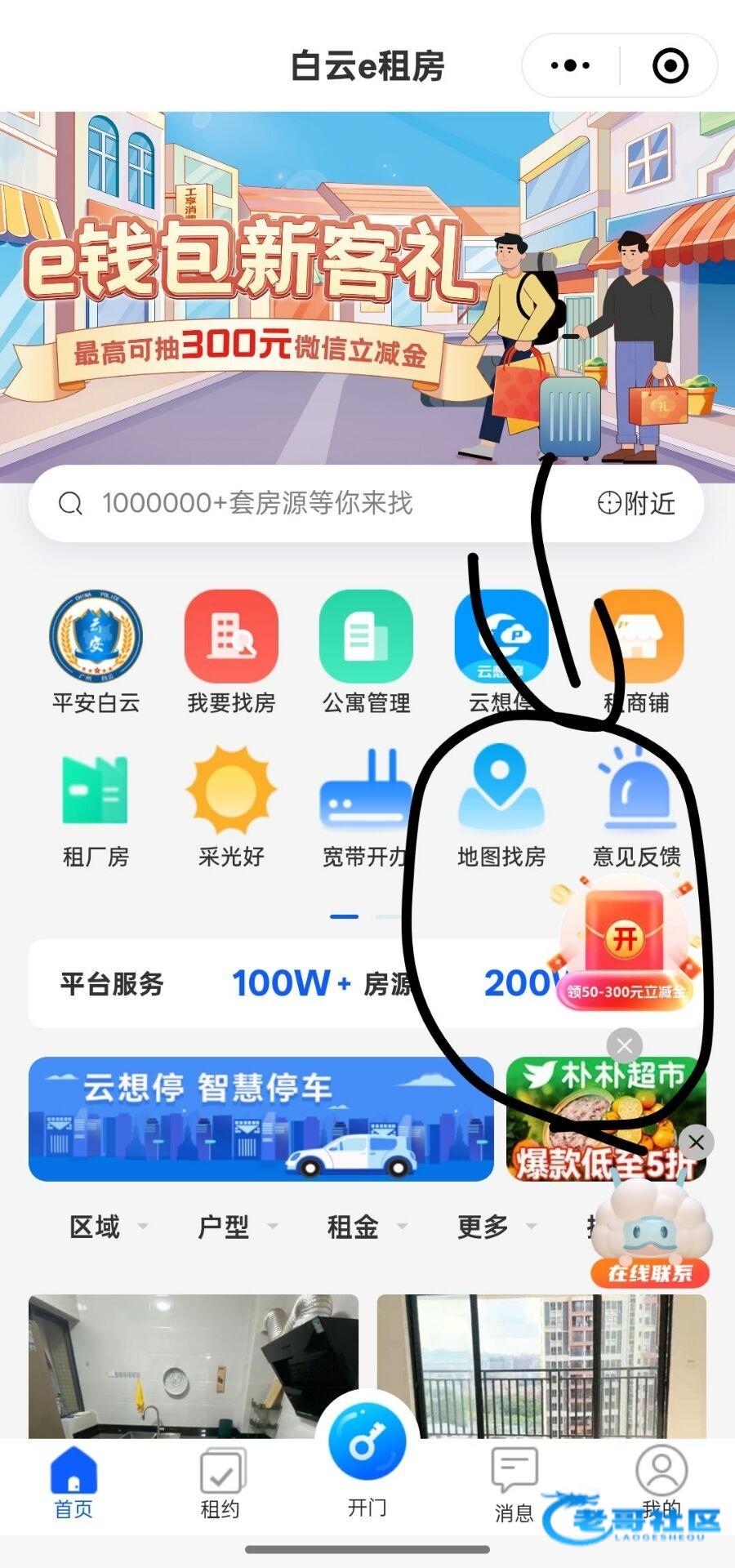Close the mini program with the circle button

point(670,65)
